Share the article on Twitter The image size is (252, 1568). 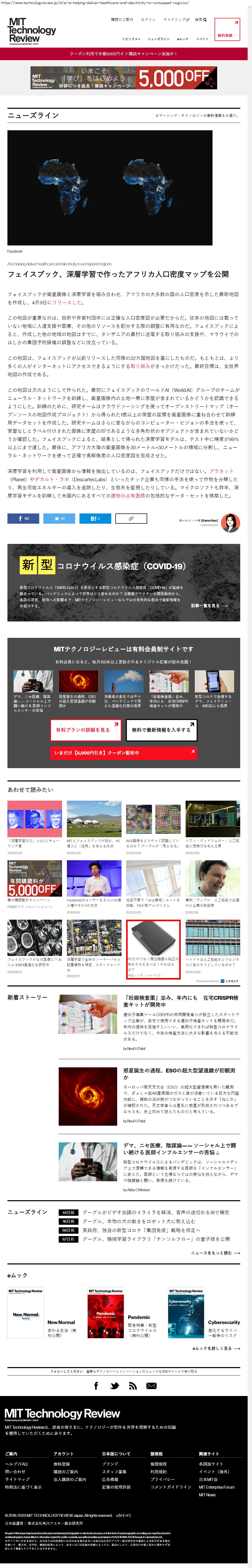pos(59,519)
